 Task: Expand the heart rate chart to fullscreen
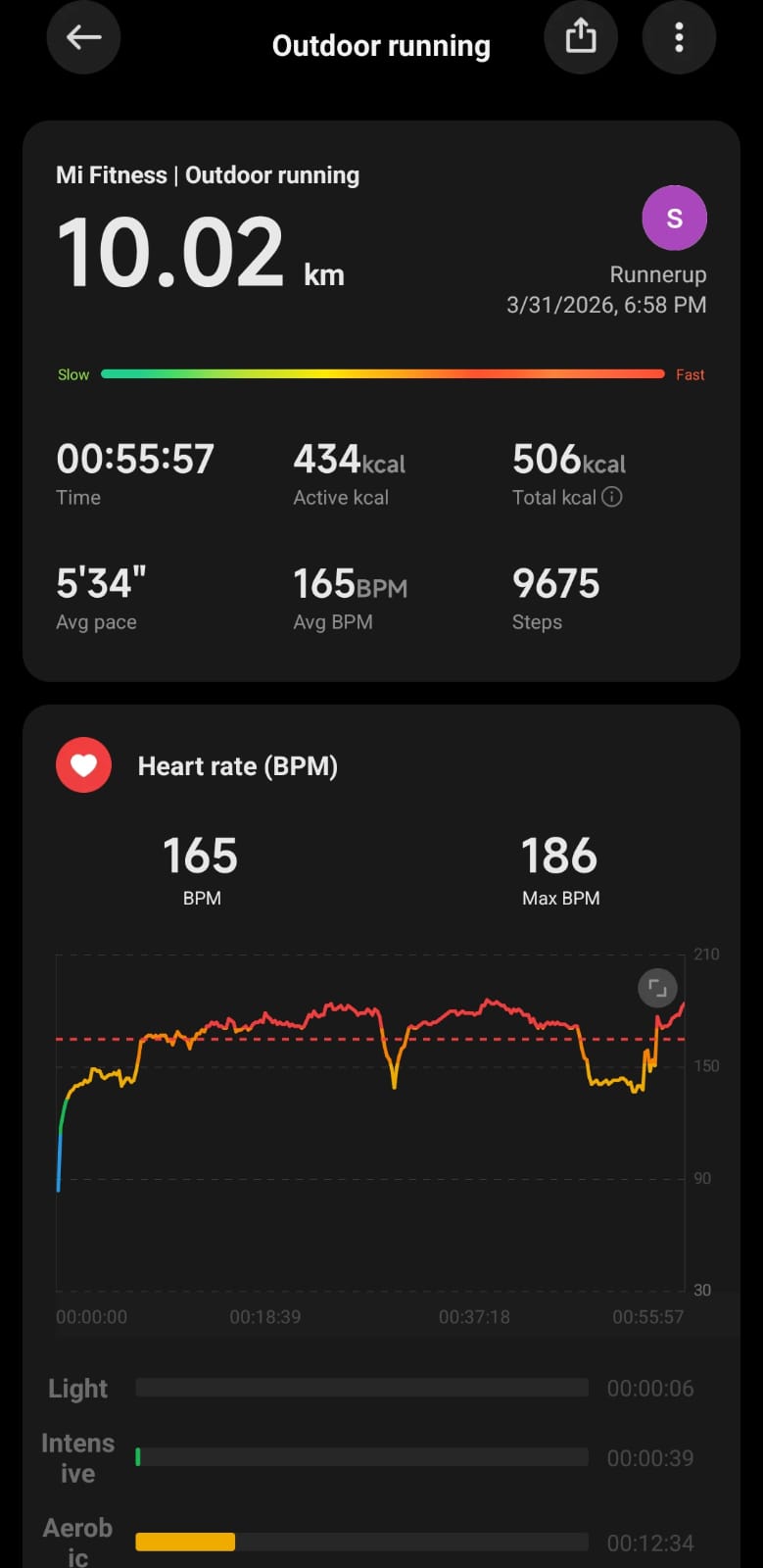(657, 988)
